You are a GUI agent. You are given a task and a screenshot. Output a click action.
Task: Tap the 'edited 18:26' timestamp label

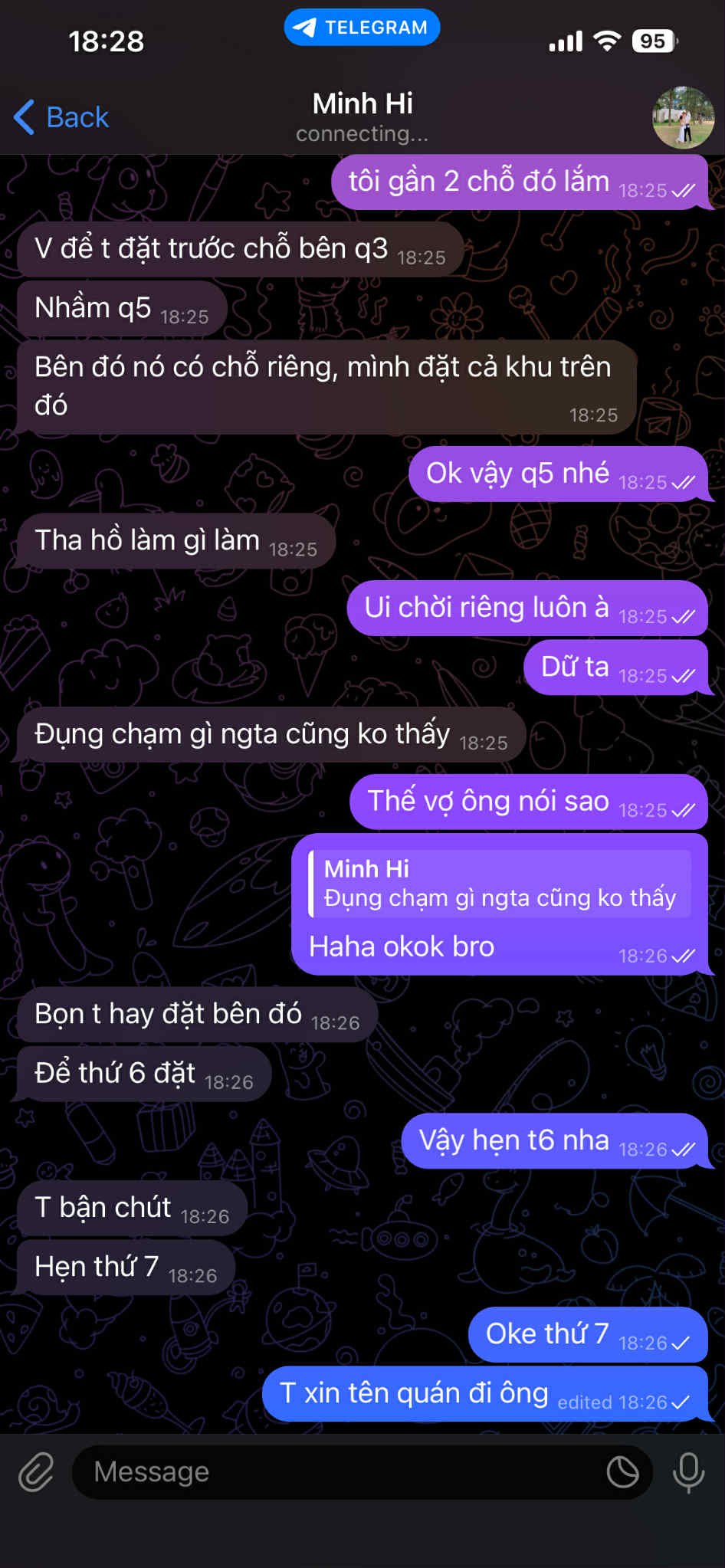pyautogui.click(x=612, y=1403)
